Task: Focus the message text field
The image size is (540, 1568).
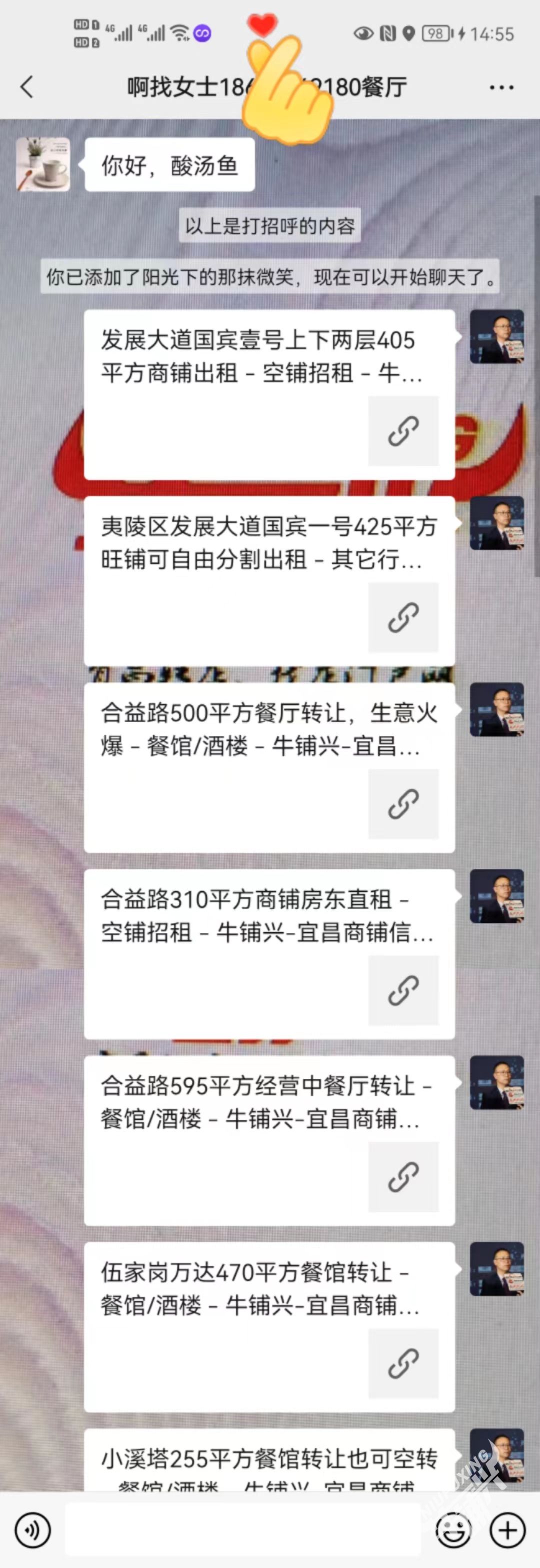Action: click(x=242, y=1529)
